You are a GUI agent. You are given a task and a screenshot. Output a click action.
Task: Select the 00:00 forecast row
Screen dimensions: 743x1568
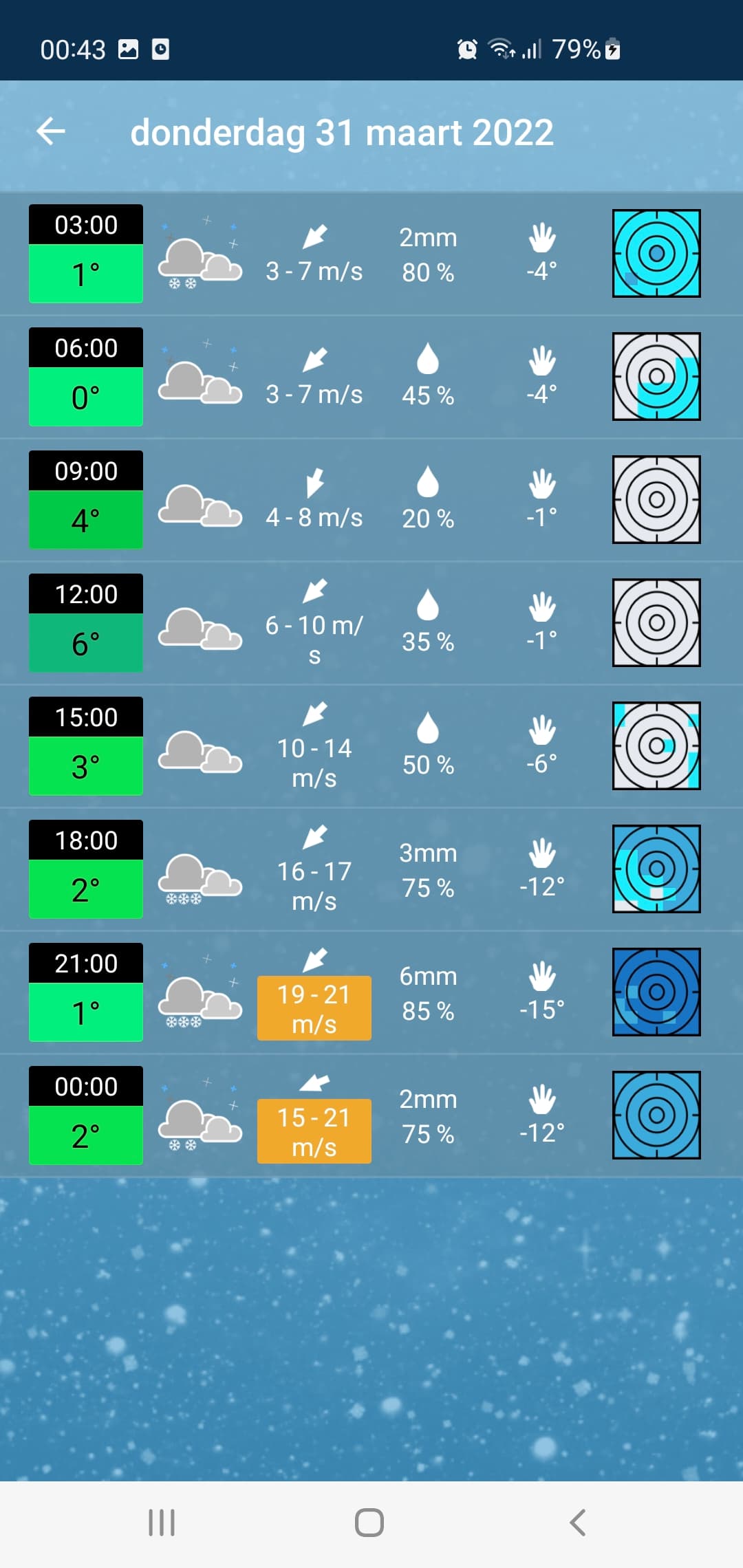tap(371, 1115)
